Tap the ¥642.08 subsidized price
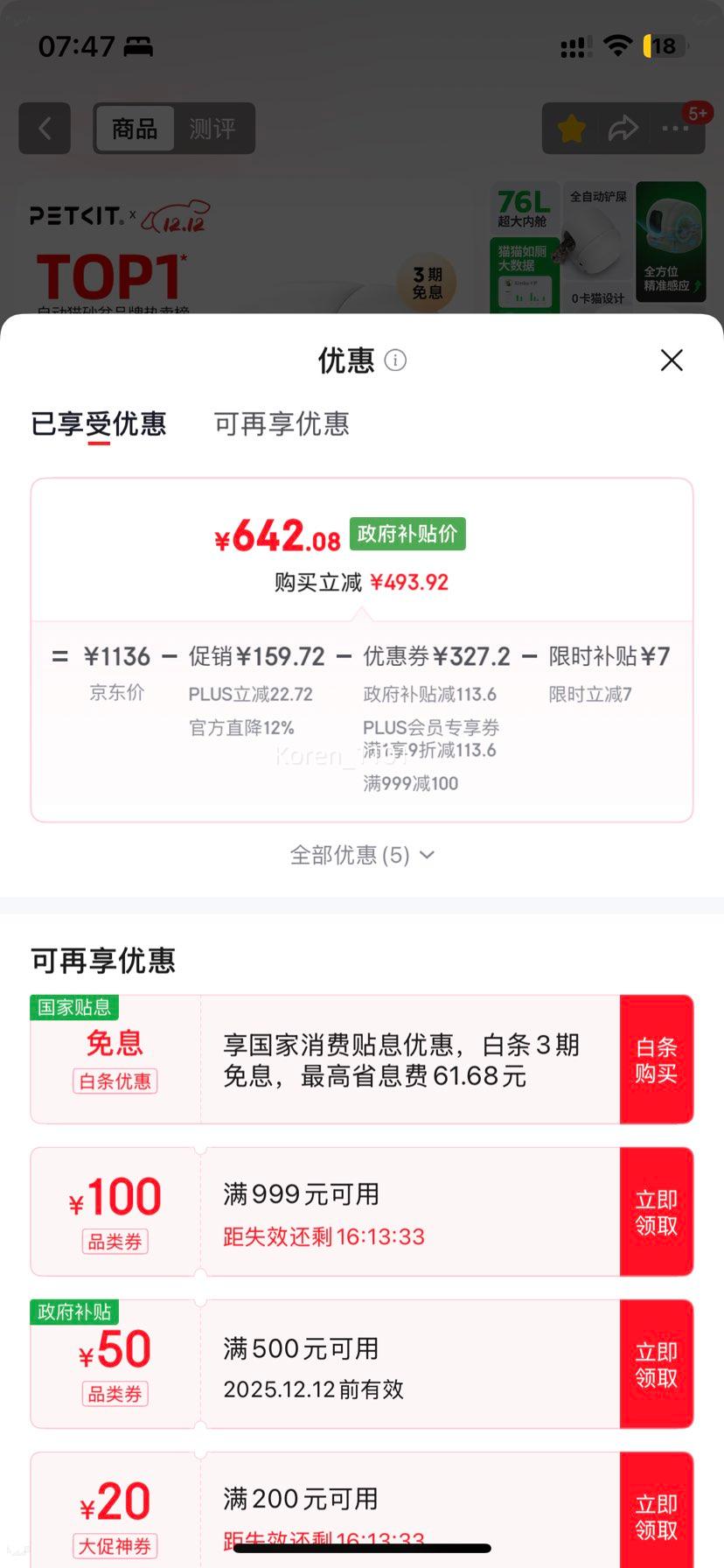The width and height of the screenshot is (724, 1568). 278,535
